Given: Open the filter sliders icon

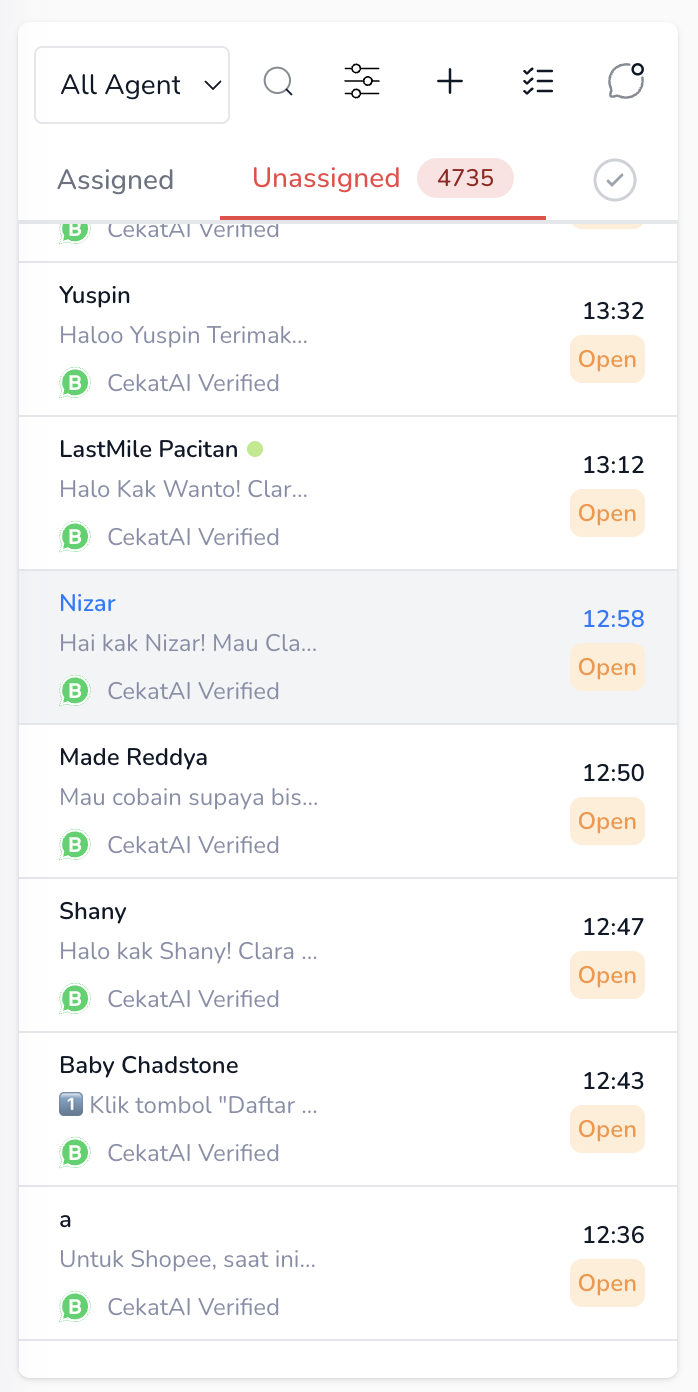Looking at the screenshot, I should (x=362, y=81).
